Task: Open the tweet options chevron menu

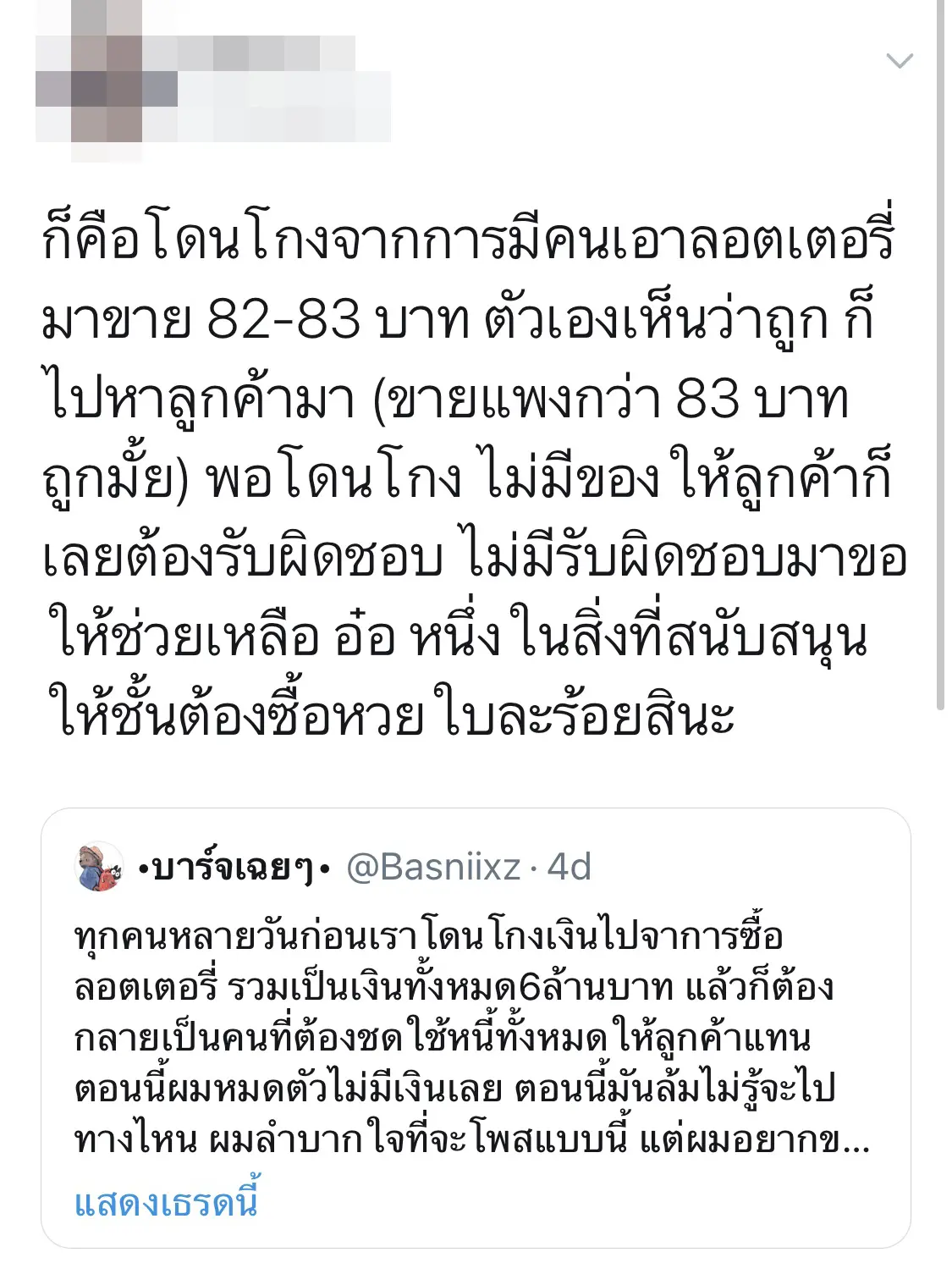Action: pyautogui.click(x=899, y=61)
